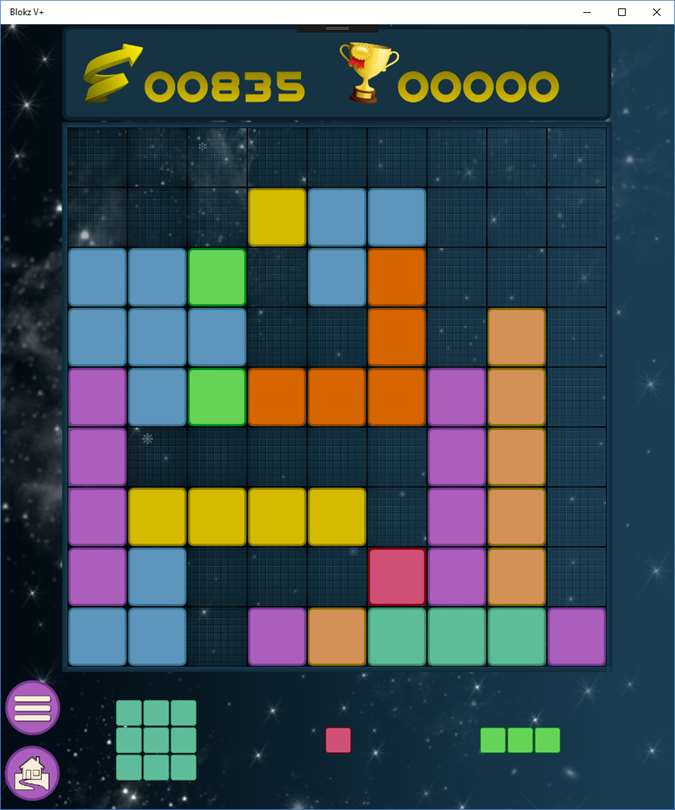The image size is (675, 810).
Task: Open the hamburger menu button
Action: point(33,707)
